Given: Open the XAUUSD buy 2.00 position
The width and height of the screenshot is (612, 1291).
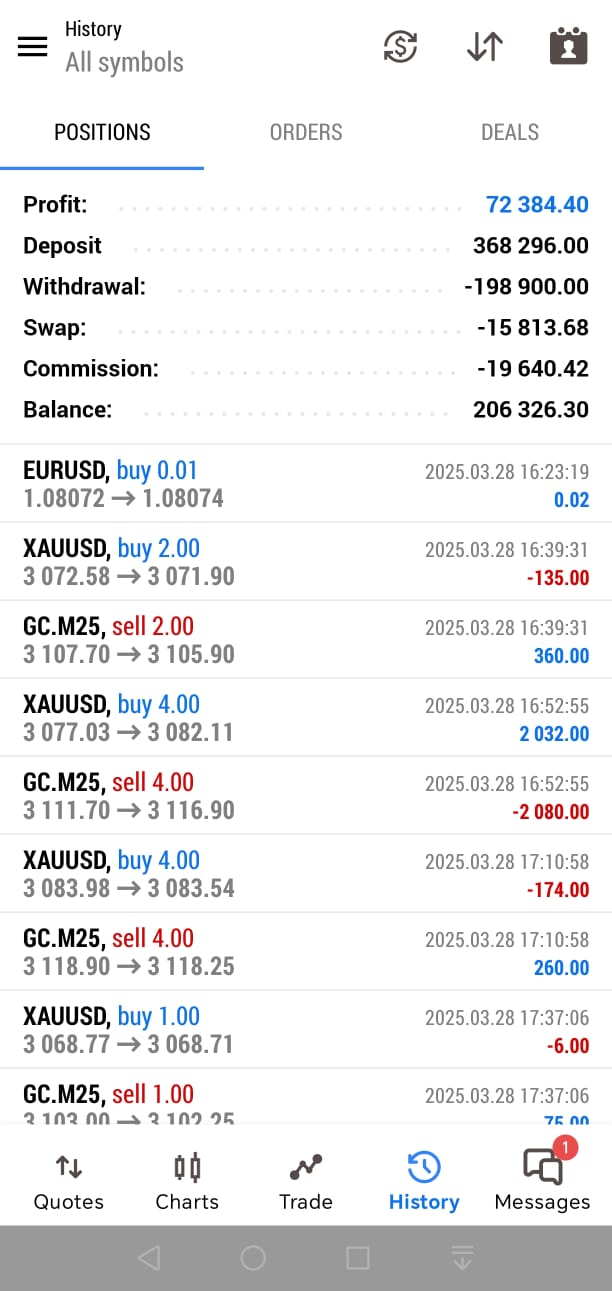Looking at the screenshot, I should point(306,562).
